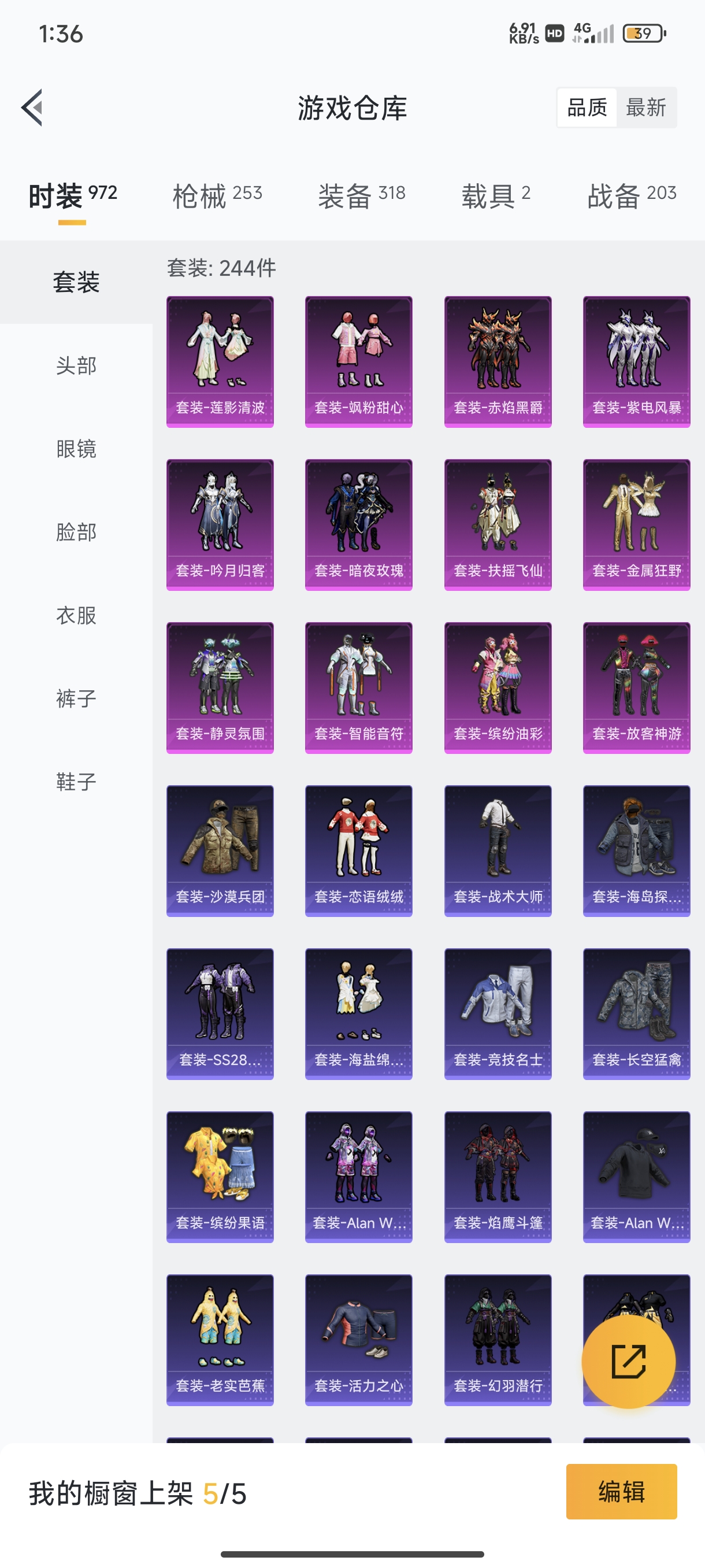Select the 头部 category in sidebar
The image size is (705, 1568).
click(76, 366)
